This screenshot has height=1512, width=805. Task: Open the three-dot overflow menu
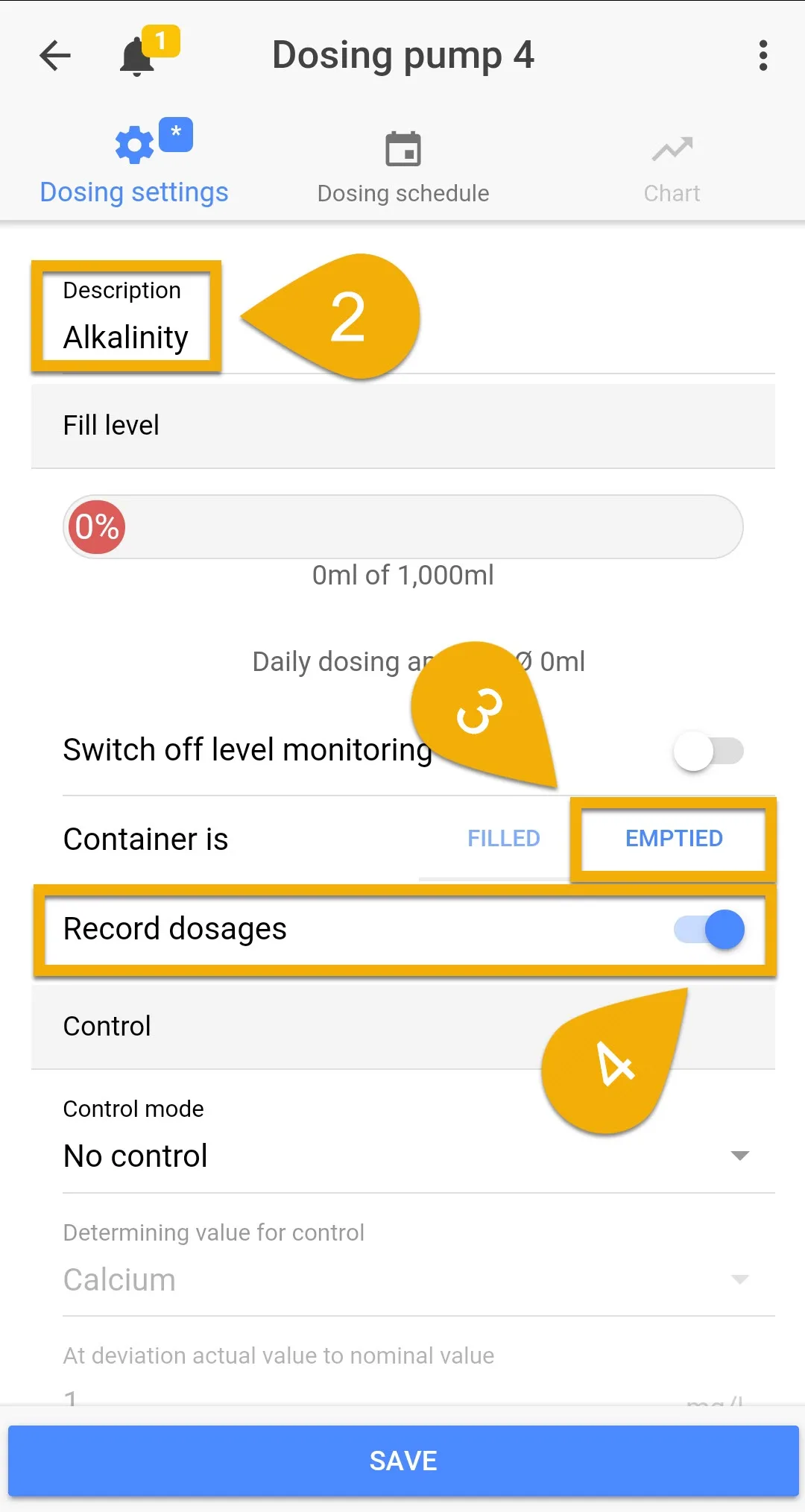(x=763, y=55)
